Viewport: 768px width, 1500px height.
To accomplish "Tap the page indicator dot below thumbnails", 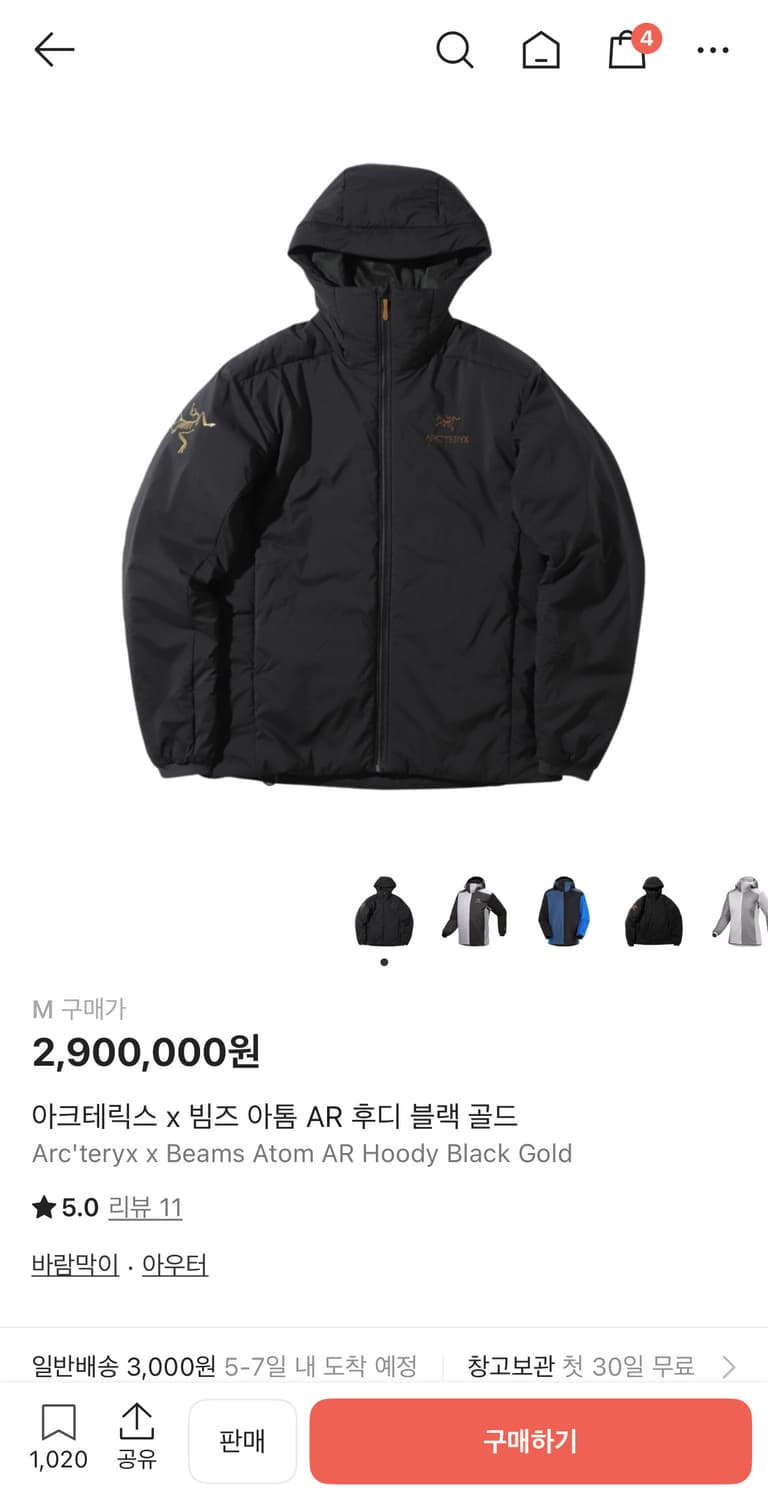I will (x=383, y=961).
